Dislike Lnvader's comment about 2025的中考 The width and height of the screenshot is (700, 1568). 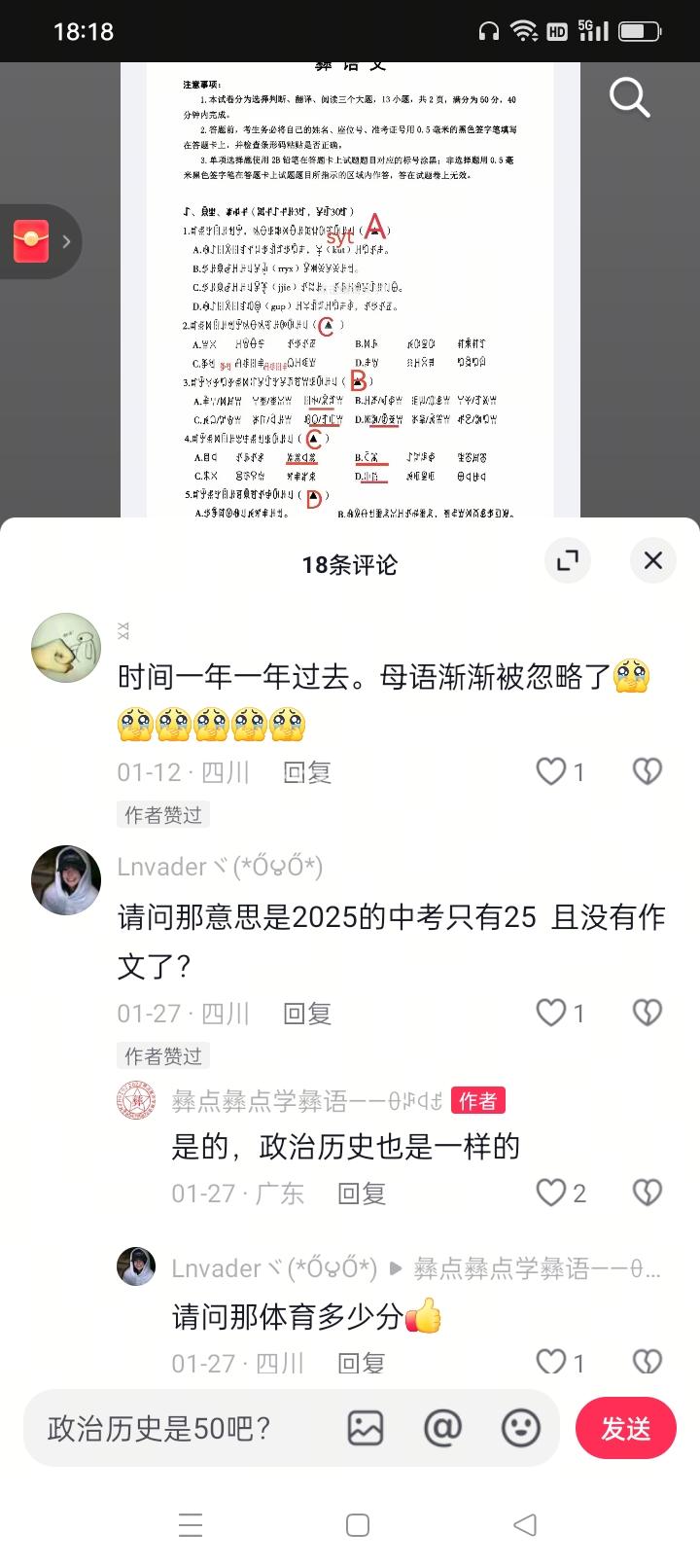[647, 1013]
